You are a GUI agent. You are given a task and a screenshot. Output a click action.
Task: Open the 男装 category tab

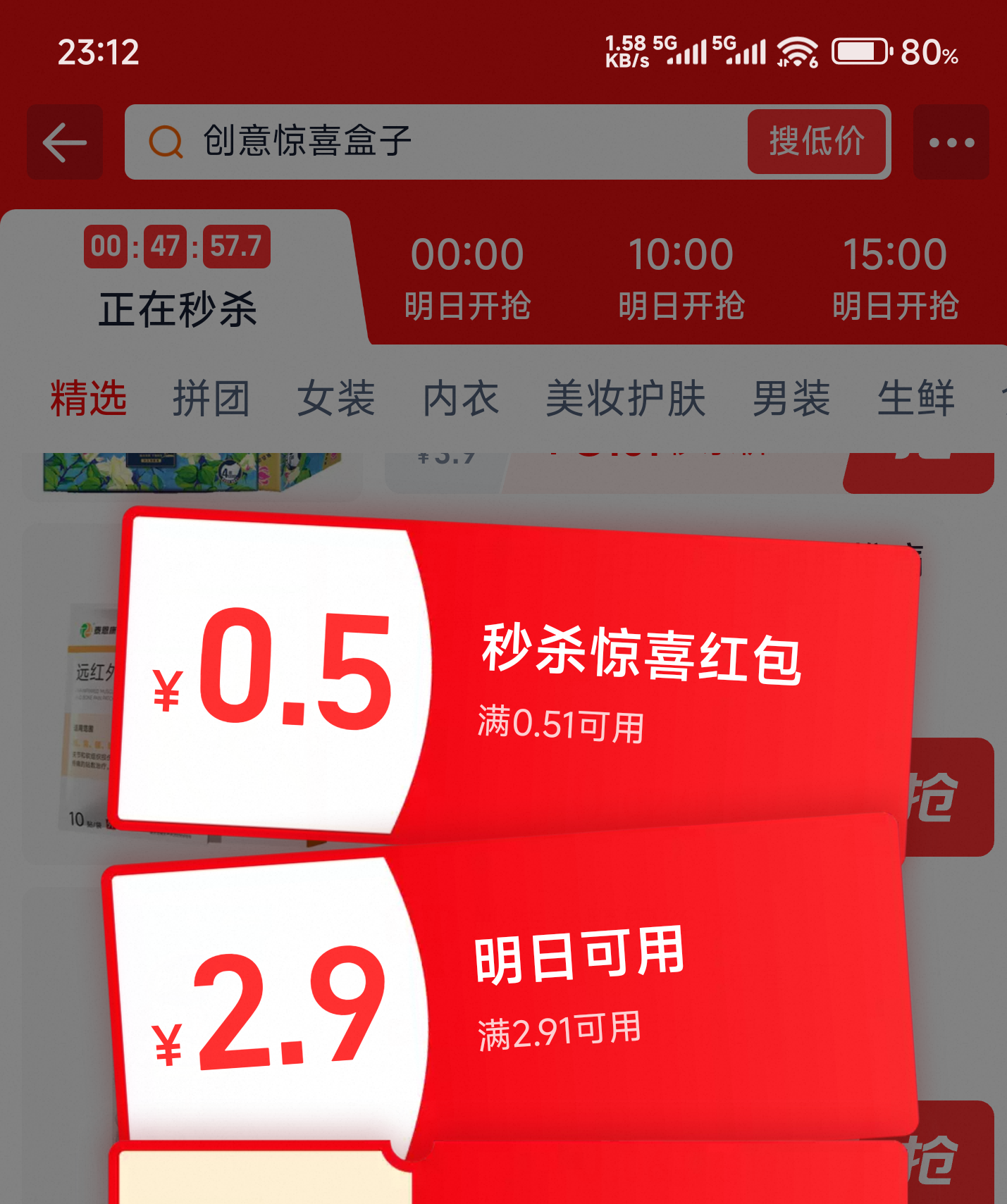click(791, 398)
